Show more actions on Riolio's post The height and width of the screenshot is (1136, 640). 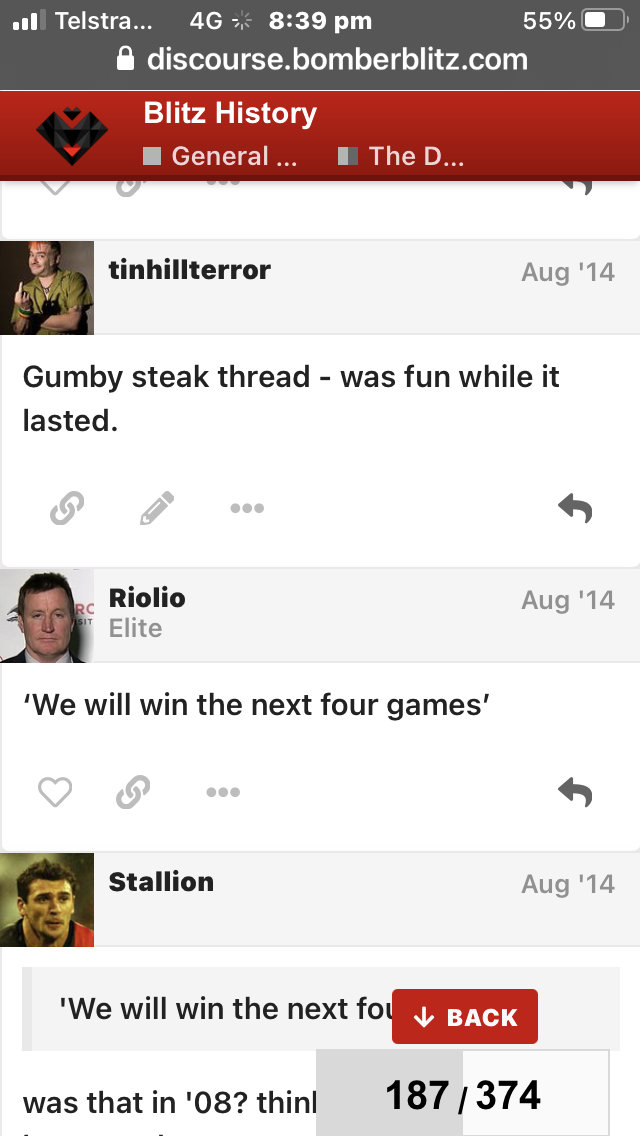(x=223, y=793)
